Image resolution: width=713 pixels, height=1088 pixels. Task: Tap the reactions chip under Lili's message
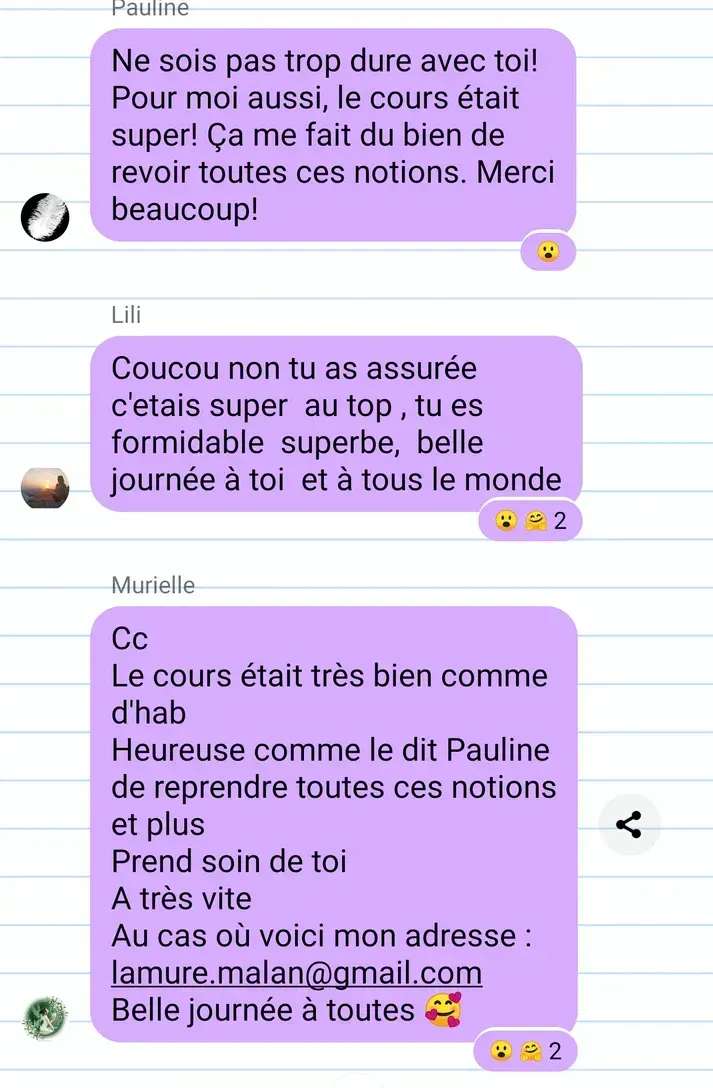coord(529,521)
